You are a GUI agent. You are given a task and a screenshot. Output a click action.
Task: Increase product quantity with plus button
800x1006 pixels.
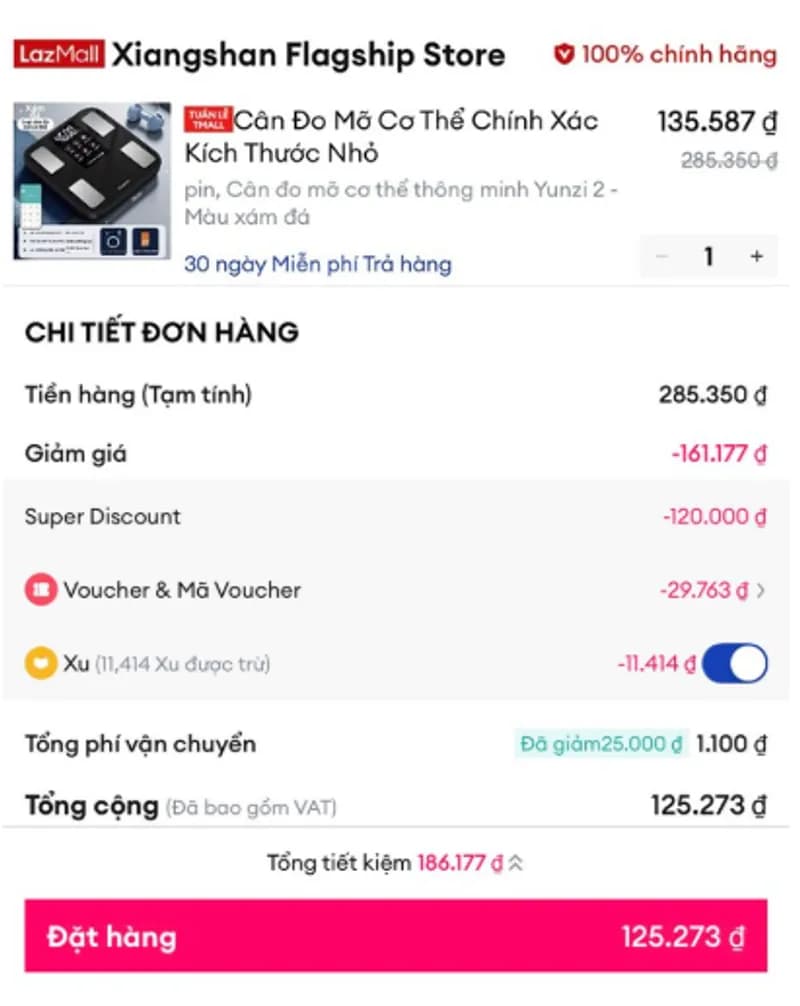coord(756,257)
